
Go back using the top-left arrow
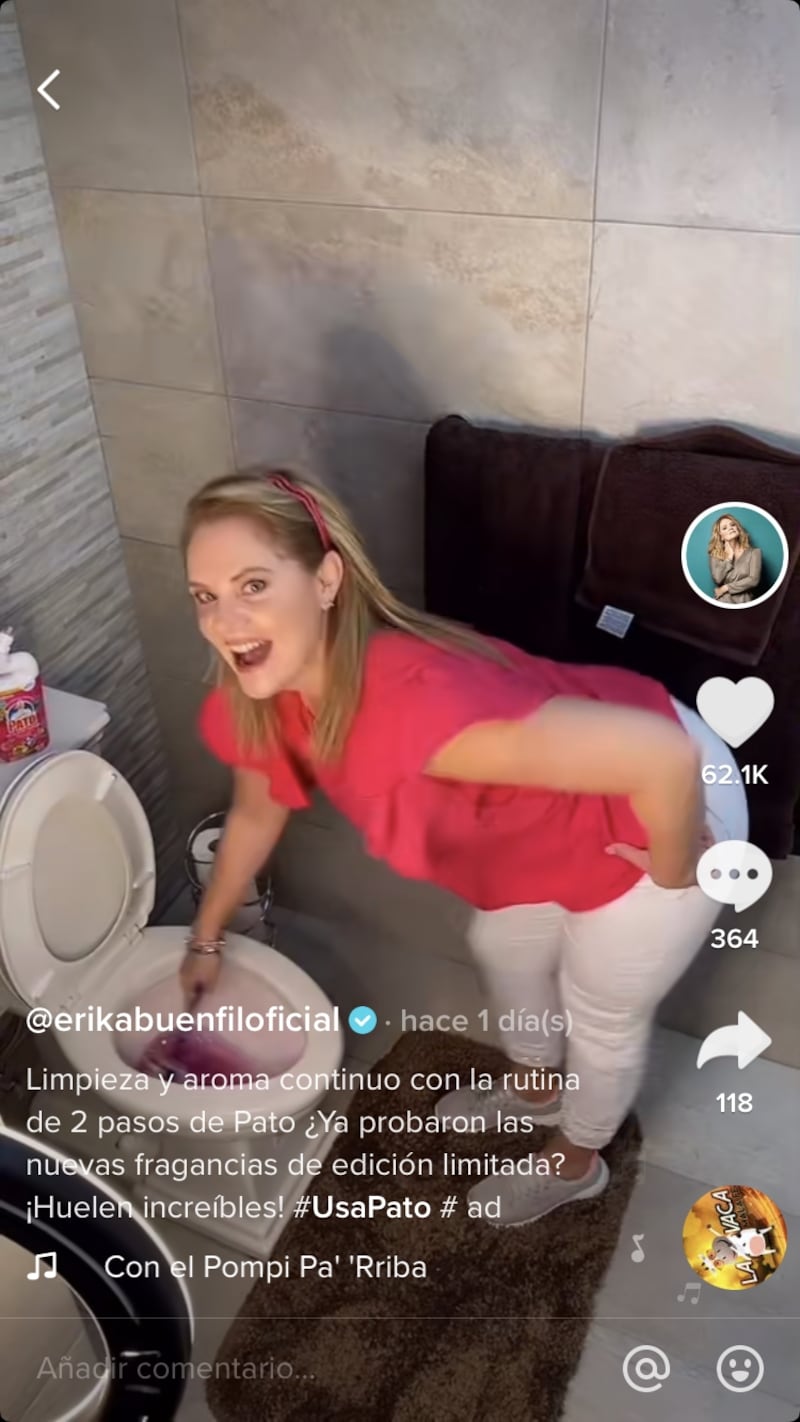click(48, 90)
